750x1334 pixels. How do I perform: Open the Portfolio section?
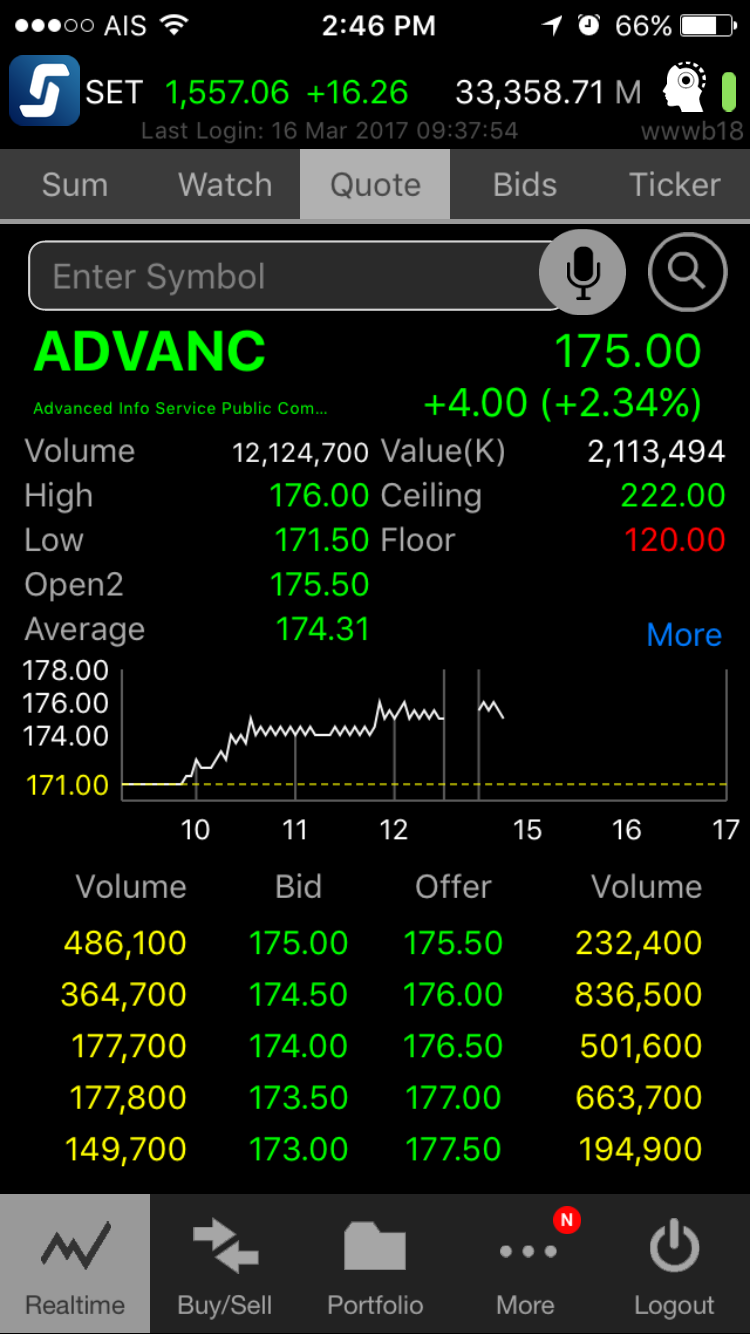[375, 1264]
